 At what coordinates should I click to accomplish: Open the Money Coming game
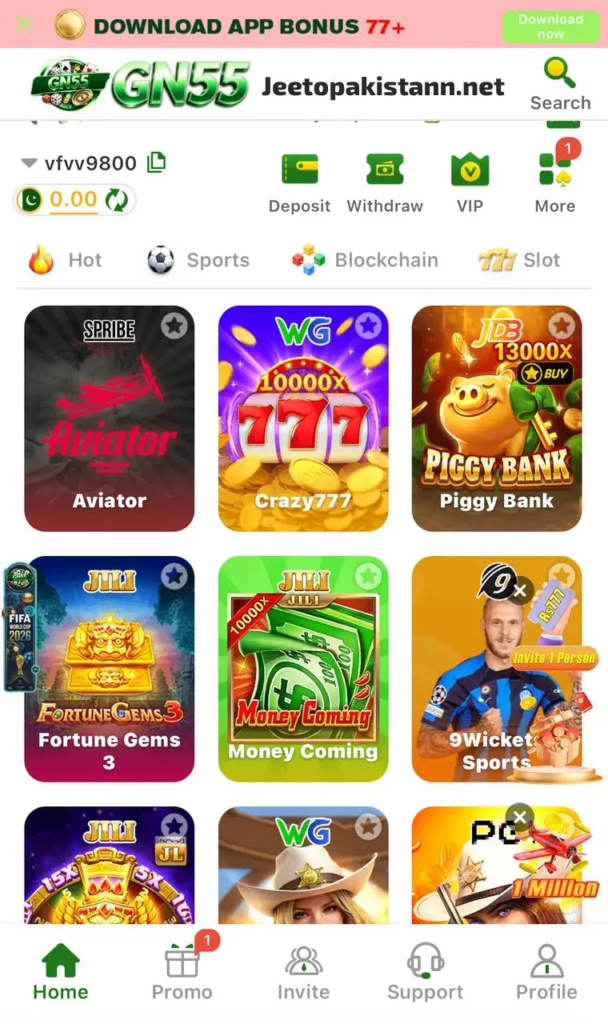tap(303, 669)
